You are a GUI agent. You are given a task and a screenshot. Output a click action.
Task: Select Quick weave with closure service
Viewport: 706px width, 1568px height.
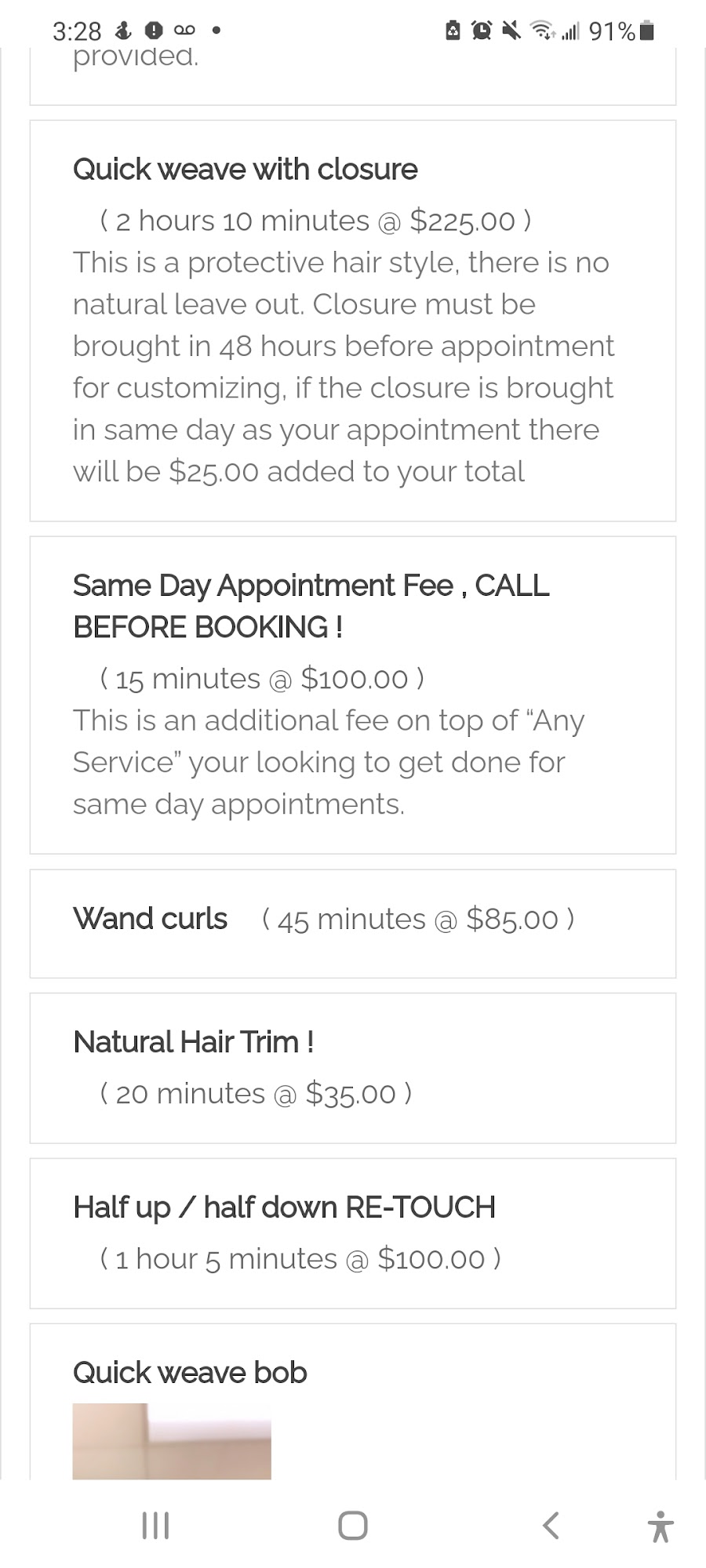tap(245, 169)
